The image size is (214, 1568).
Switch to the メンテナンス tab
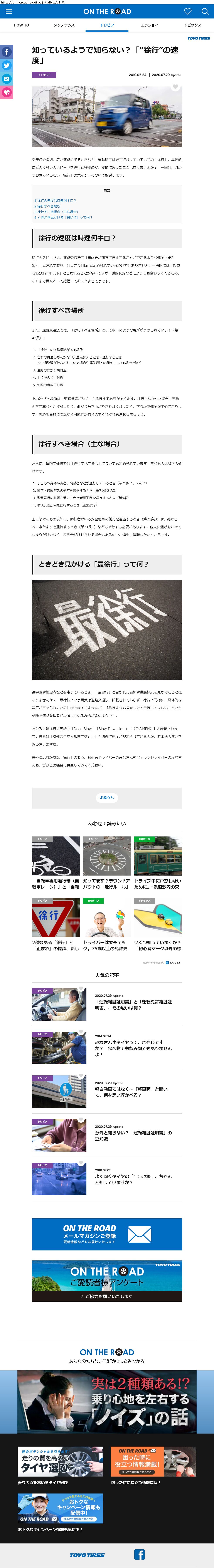point(64,25)
